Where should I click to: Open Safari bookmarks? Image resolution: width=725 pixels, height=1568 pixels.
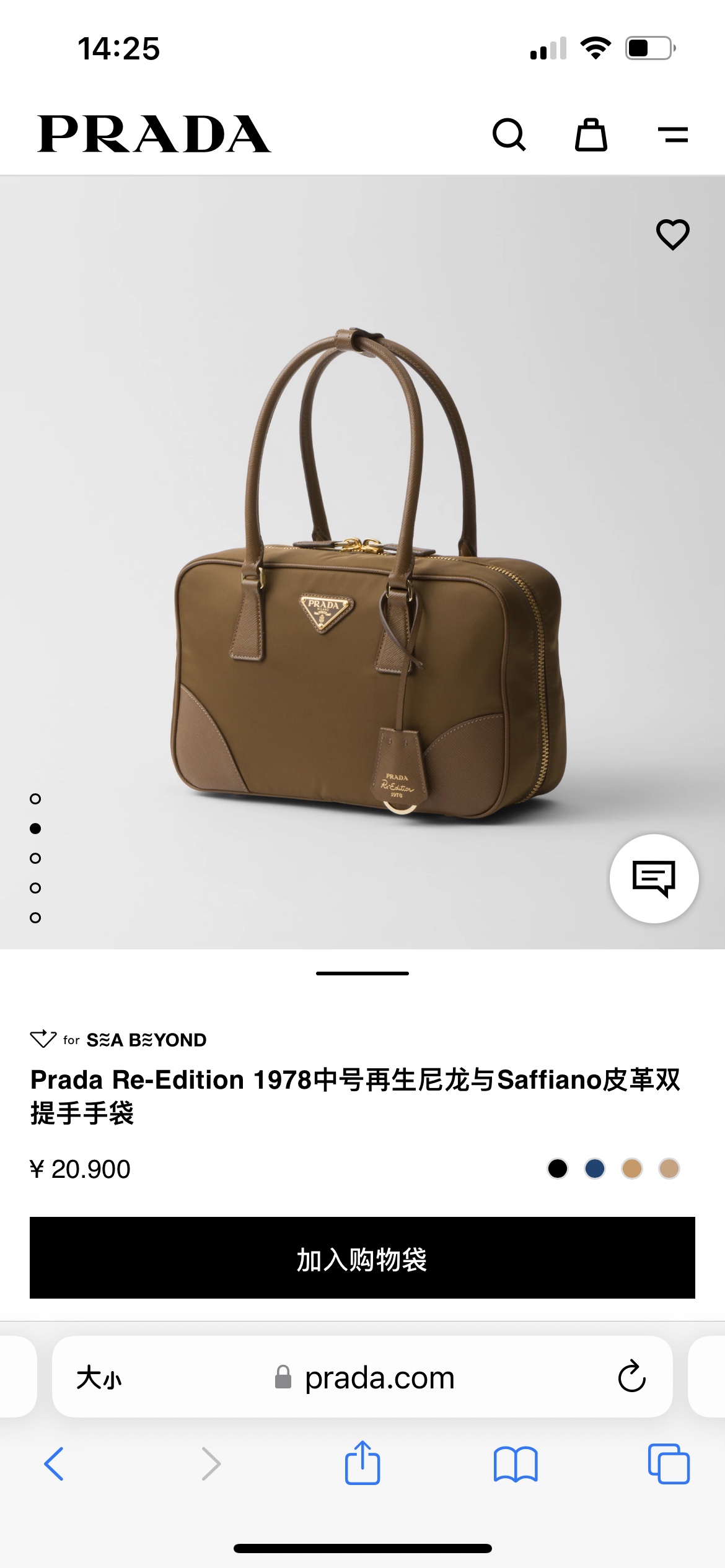(516, 1464)
